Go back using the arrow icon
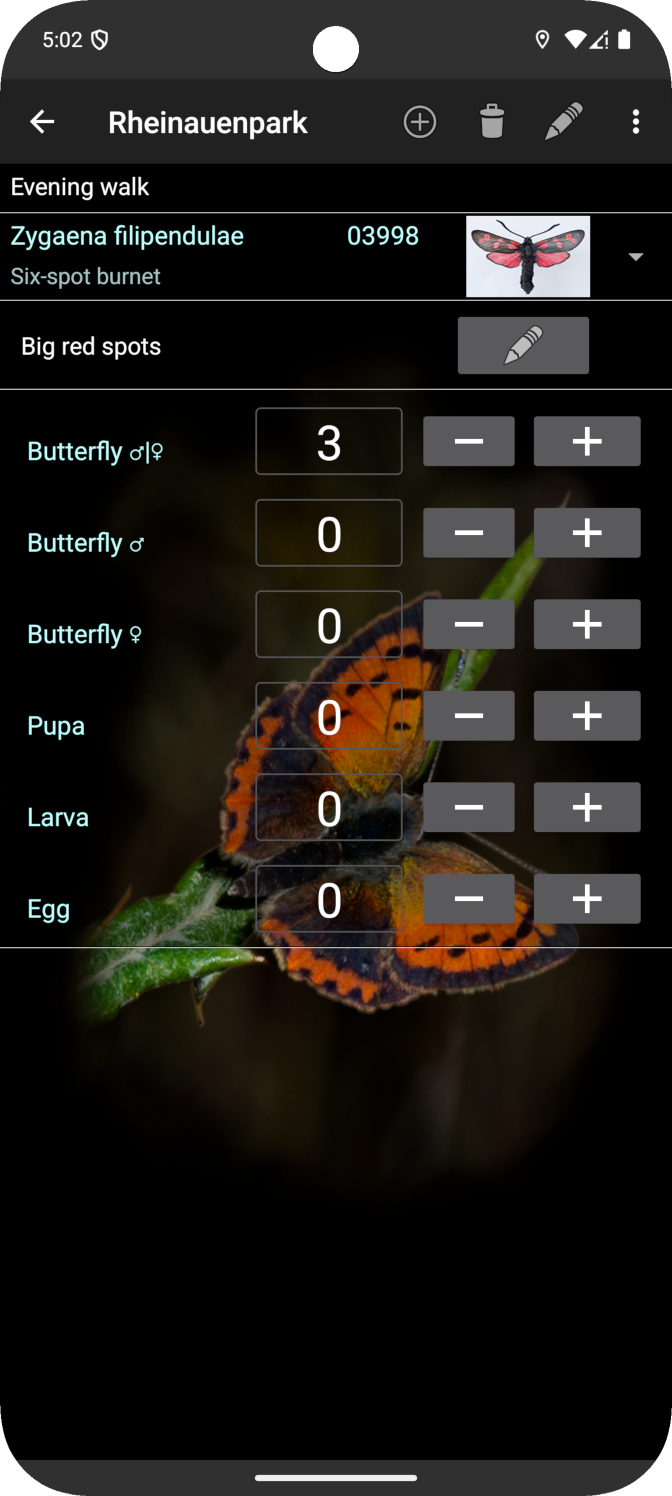The width and height of the screenshot is (672, 1496). coord(42,122)
